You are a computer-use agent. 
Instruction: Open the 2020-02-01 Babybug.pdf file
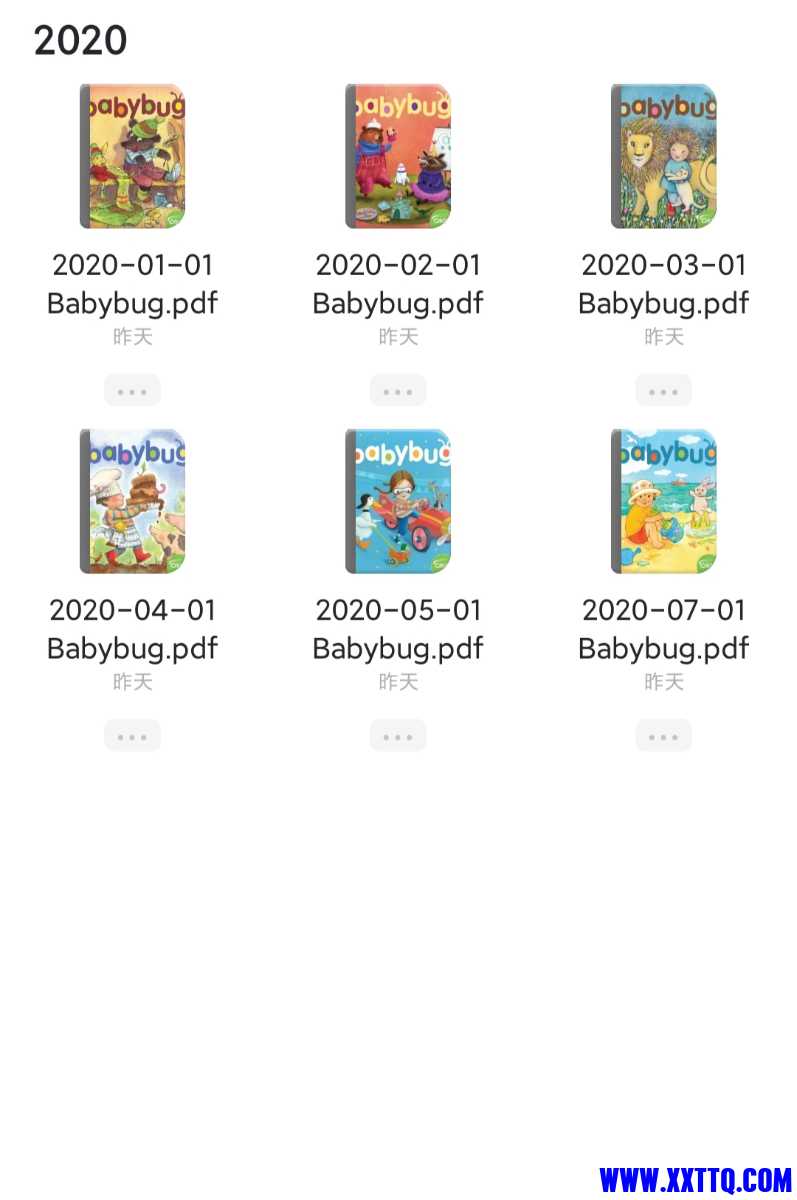point(398,157)
